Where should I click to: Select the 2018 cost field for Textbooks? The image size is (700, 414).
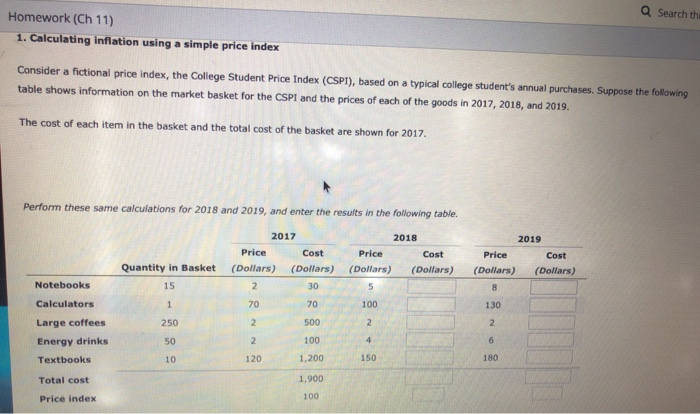(431, 359)
